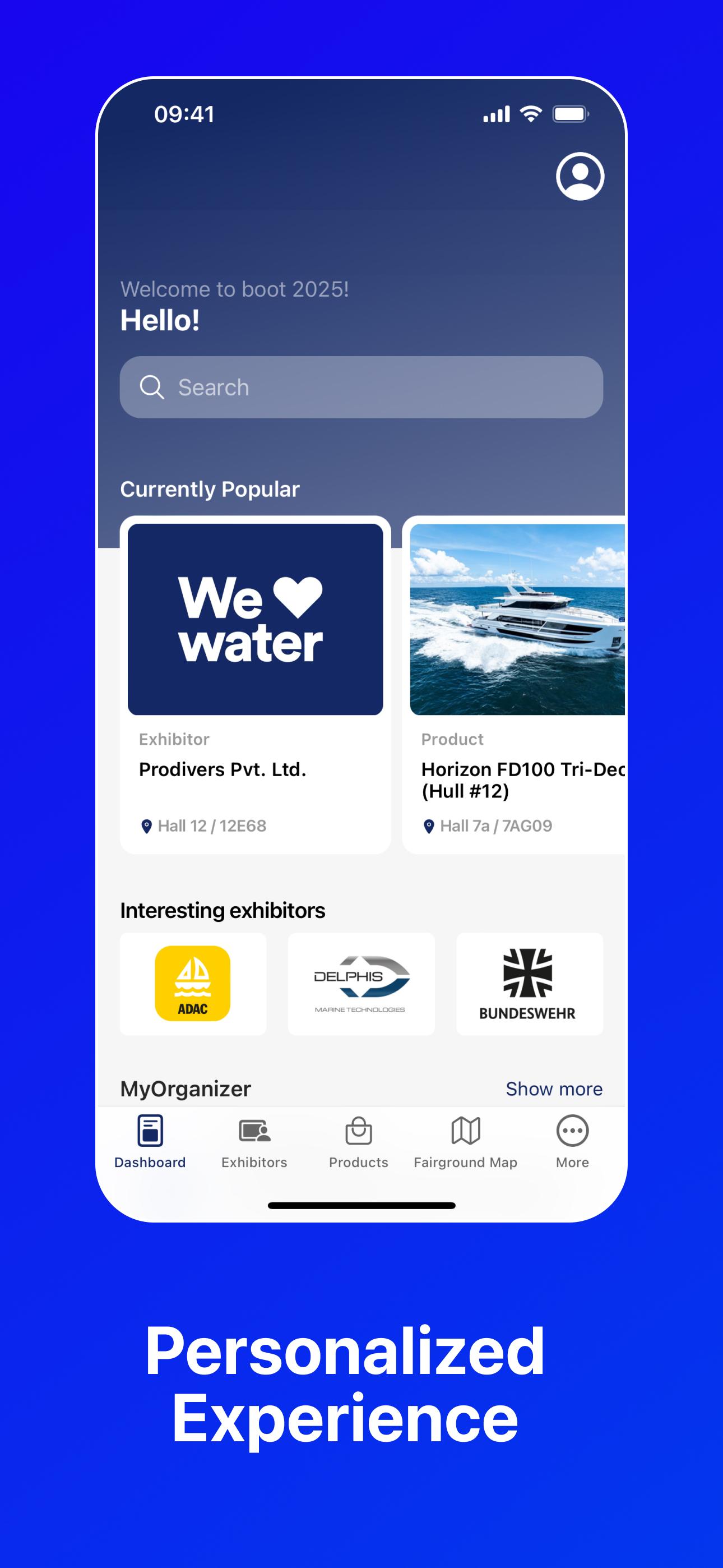Viewport: 723px width, 1568px height.
Task: Expand MyOrganizer using Show more
Action: pos(554,1089)
